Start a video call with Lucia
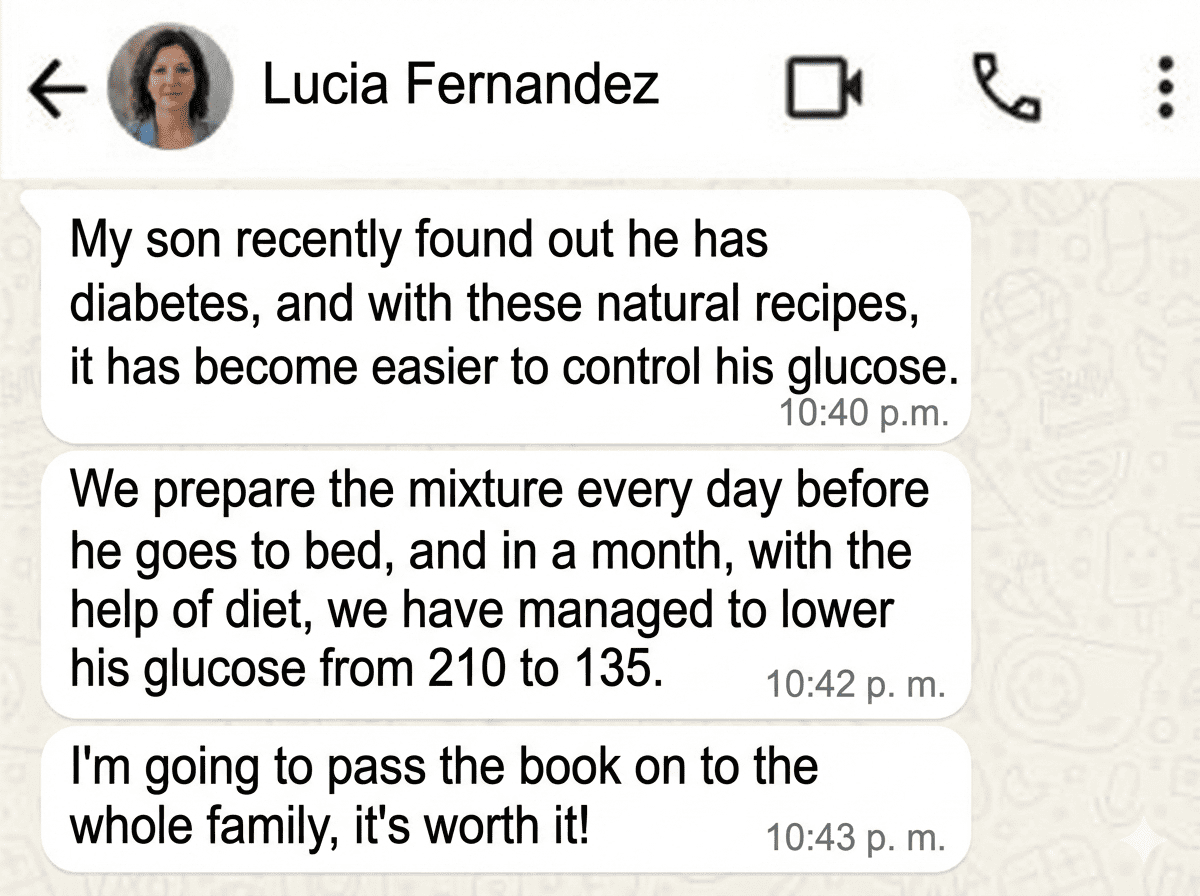The width and height of the screenshot is (1200, 896). point(823,89)
